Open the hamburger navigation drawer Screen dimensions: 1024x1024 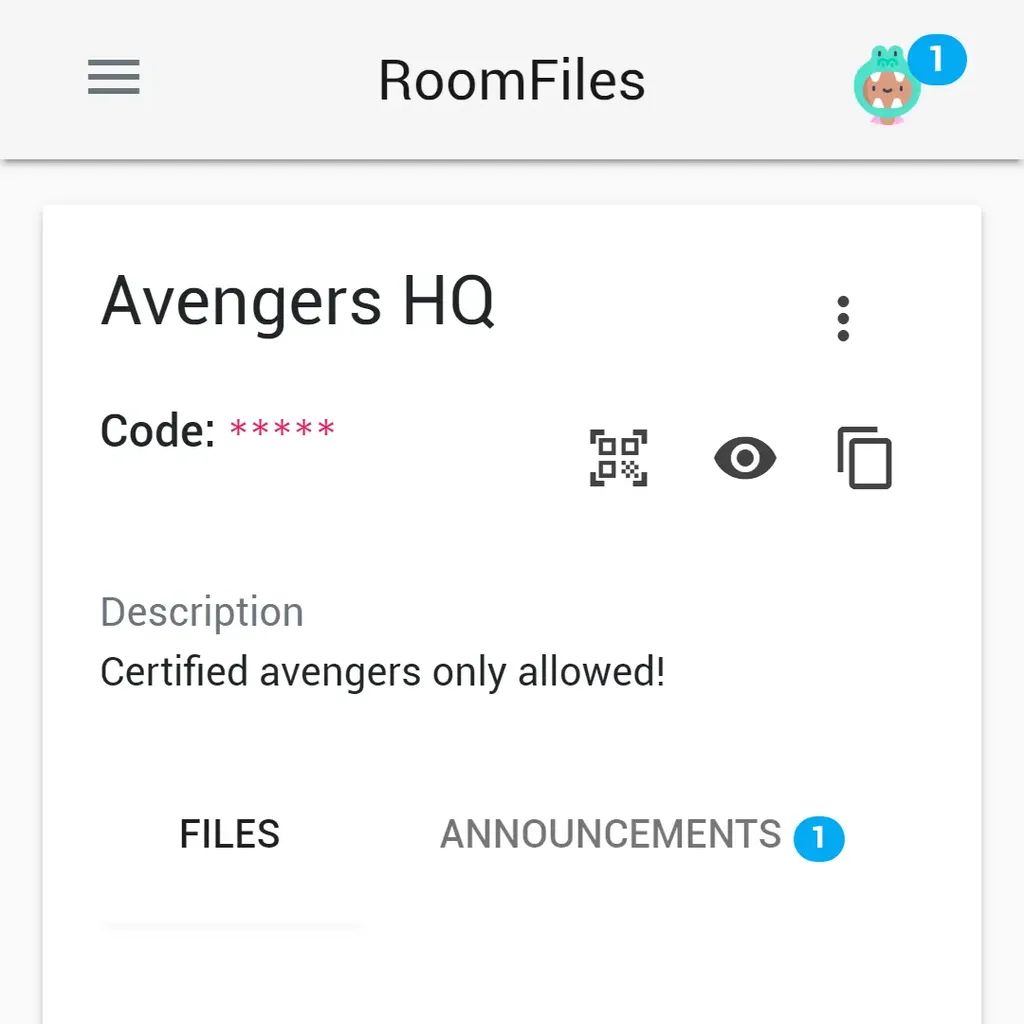point(113,78)
